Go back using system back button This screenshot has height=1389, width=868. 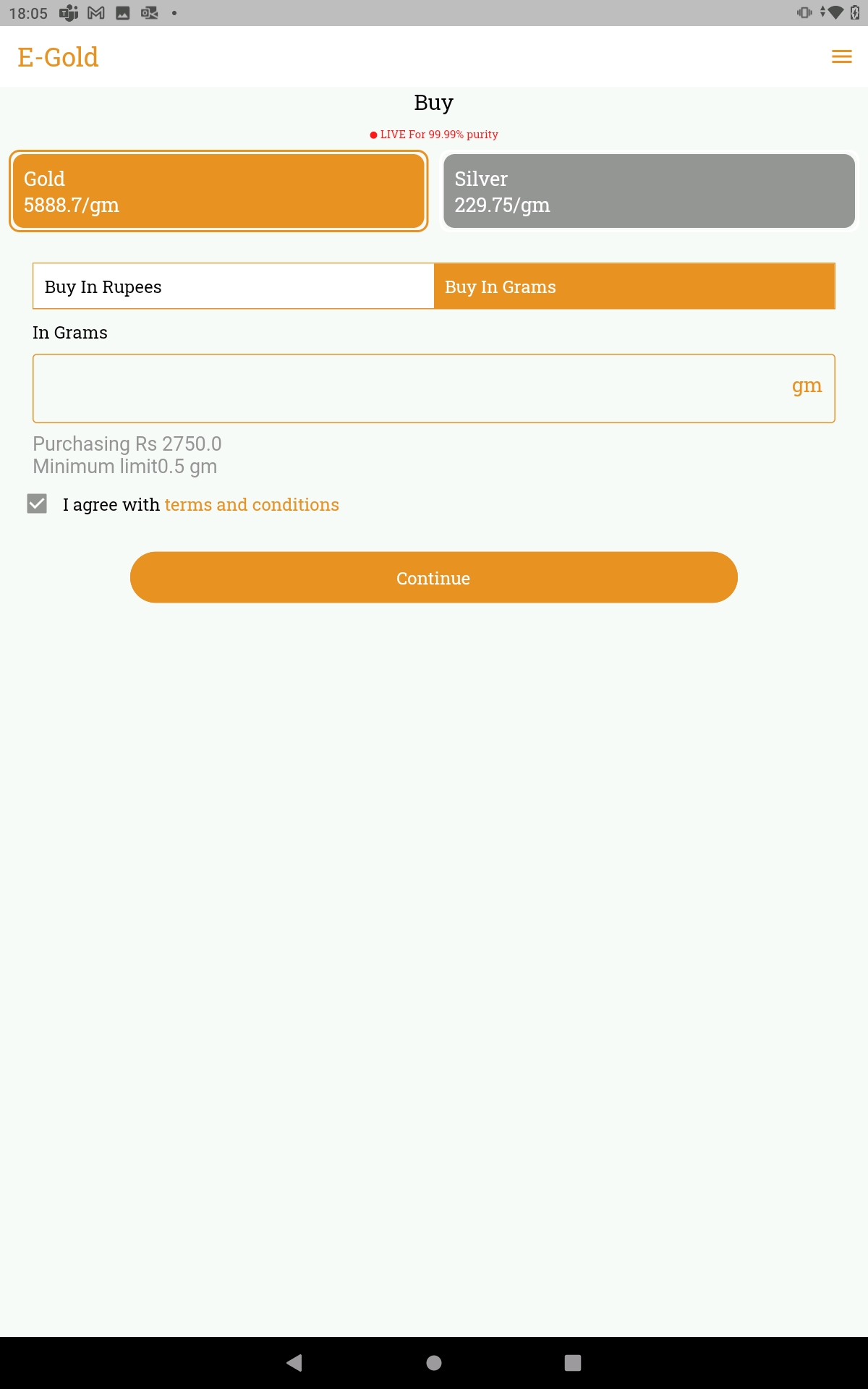[x=294, y=1363]
